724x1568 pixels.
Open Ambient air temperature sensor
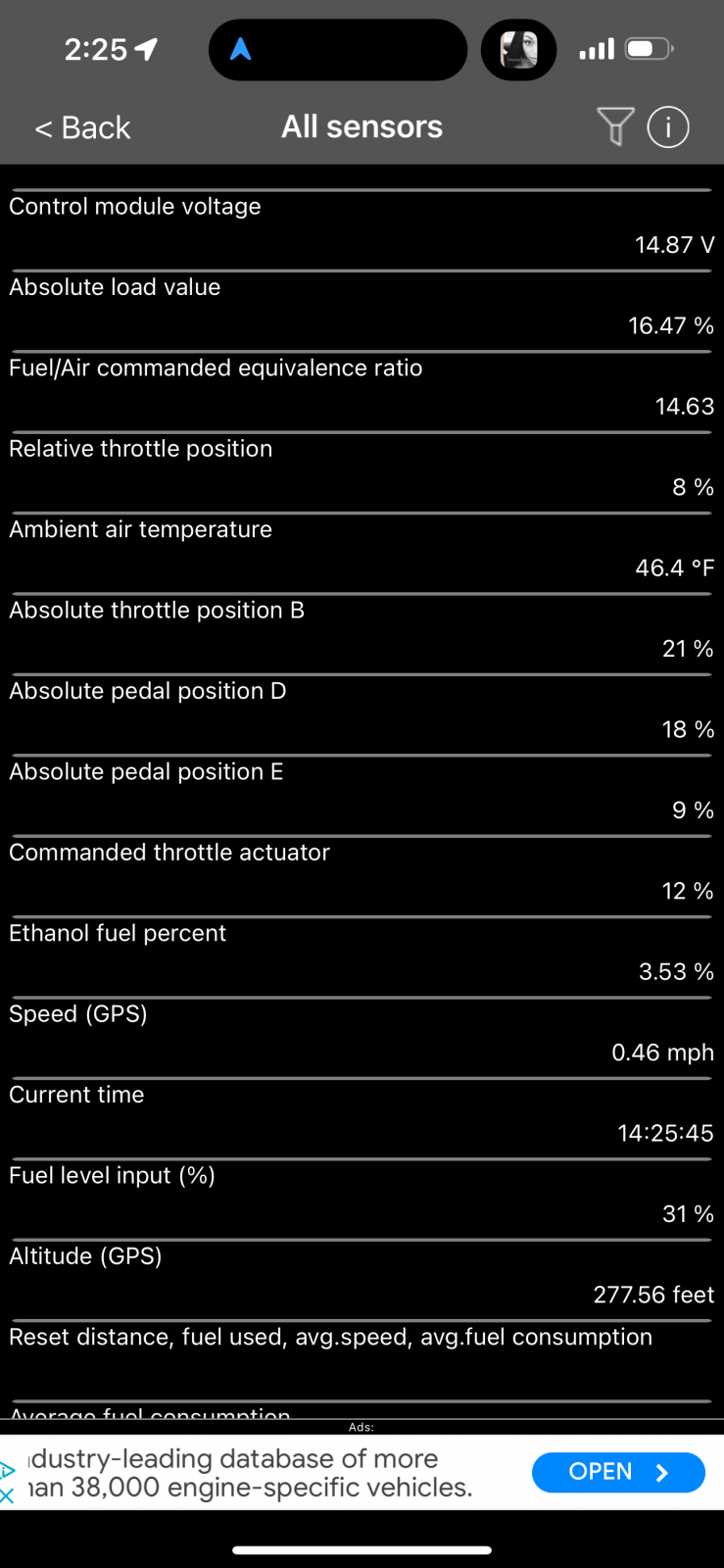362,552
